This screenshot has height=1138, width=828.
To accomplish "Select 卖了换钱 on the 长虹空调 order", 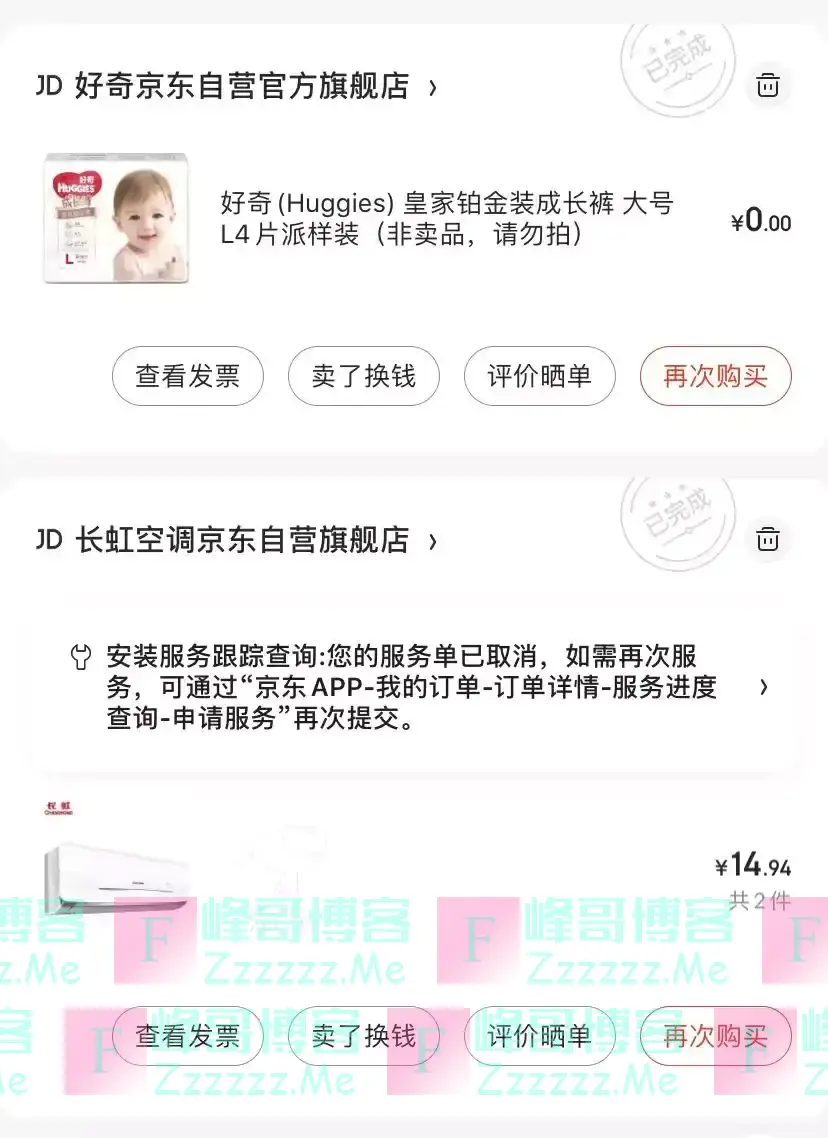I will [363, 1036].
